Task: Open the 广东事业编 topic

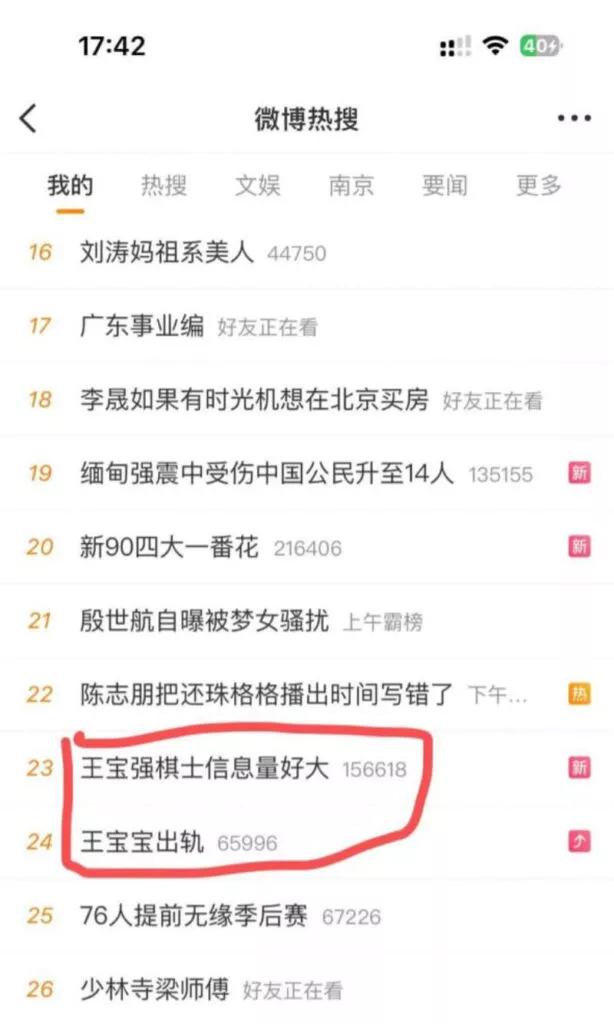Action: tap(142, 326)
